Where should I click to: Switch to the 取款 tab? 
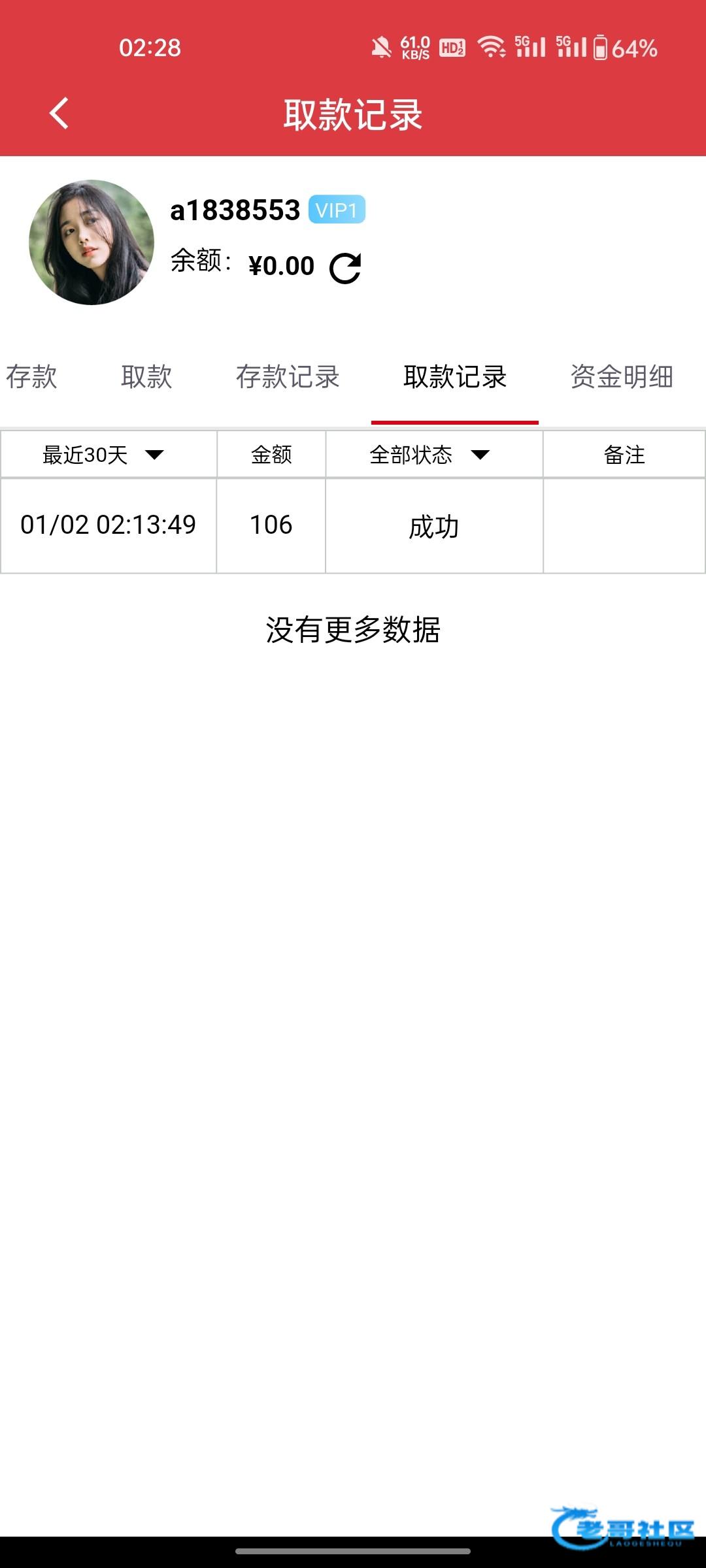(x=146, y=377)
